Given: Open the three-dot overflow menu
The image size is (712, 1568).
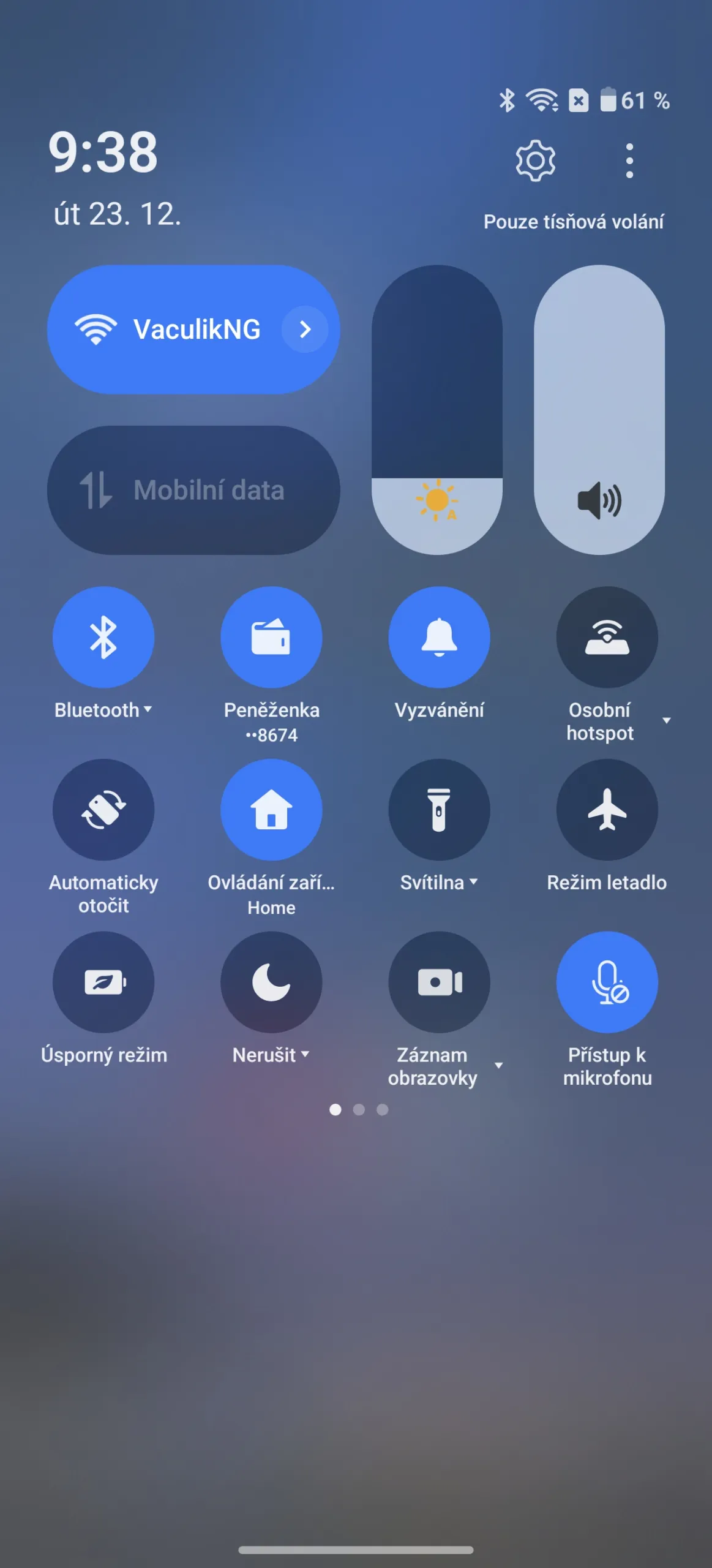Looking at the screenshot, I should pyautogui.click(x=629, y=160).
